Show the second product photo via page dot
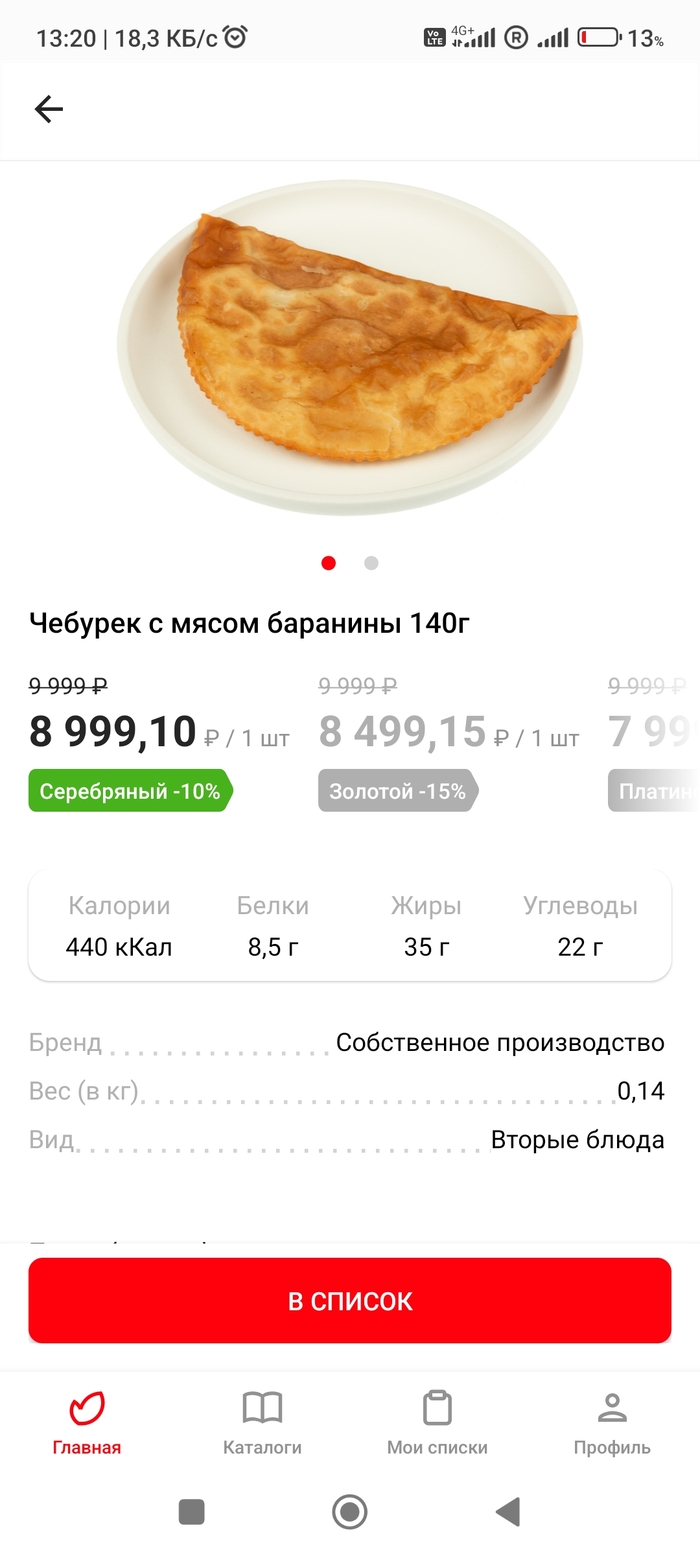 (x=371, y=563)
